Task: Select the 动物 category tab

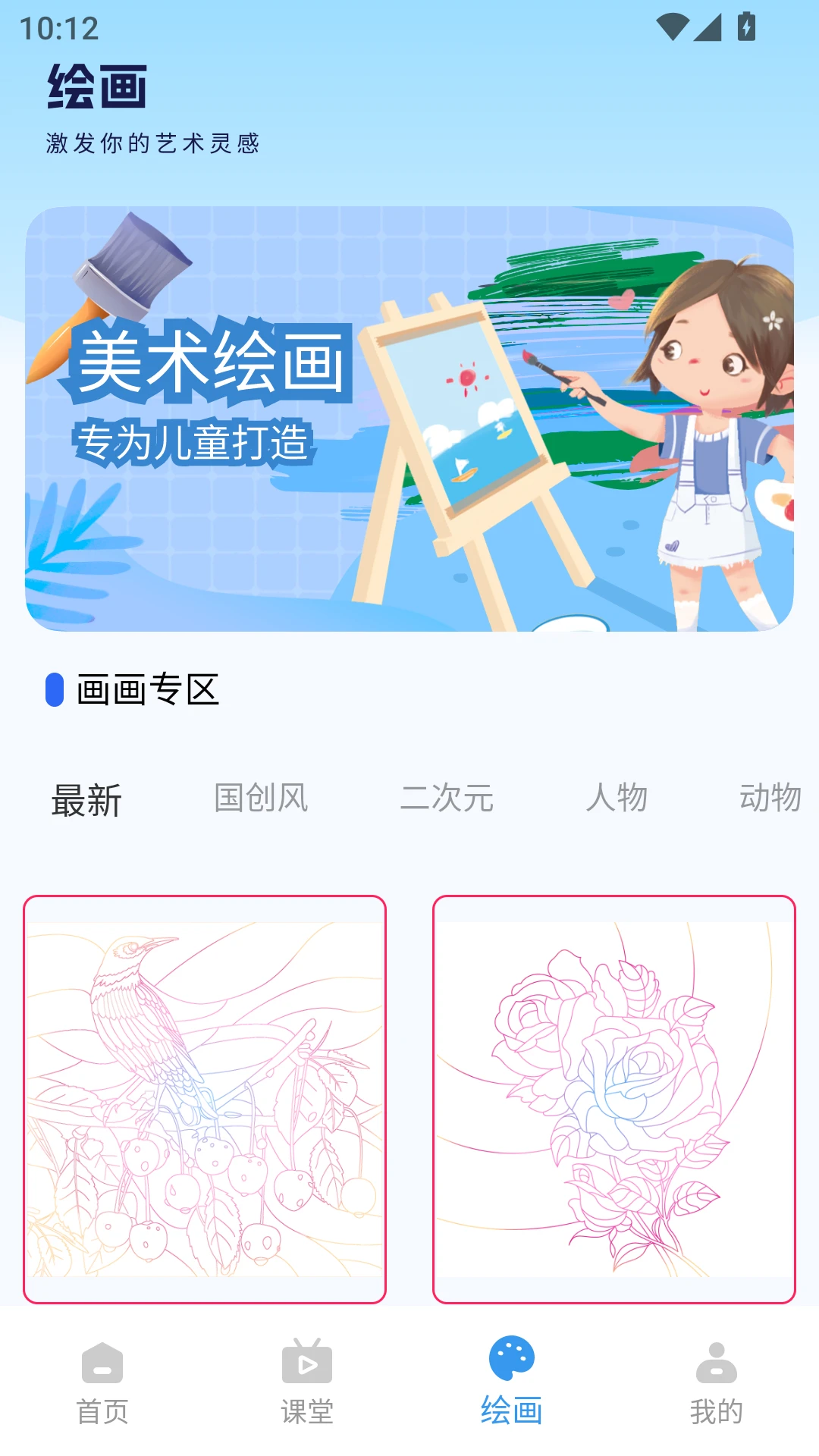Action: (x=771, y=799)
